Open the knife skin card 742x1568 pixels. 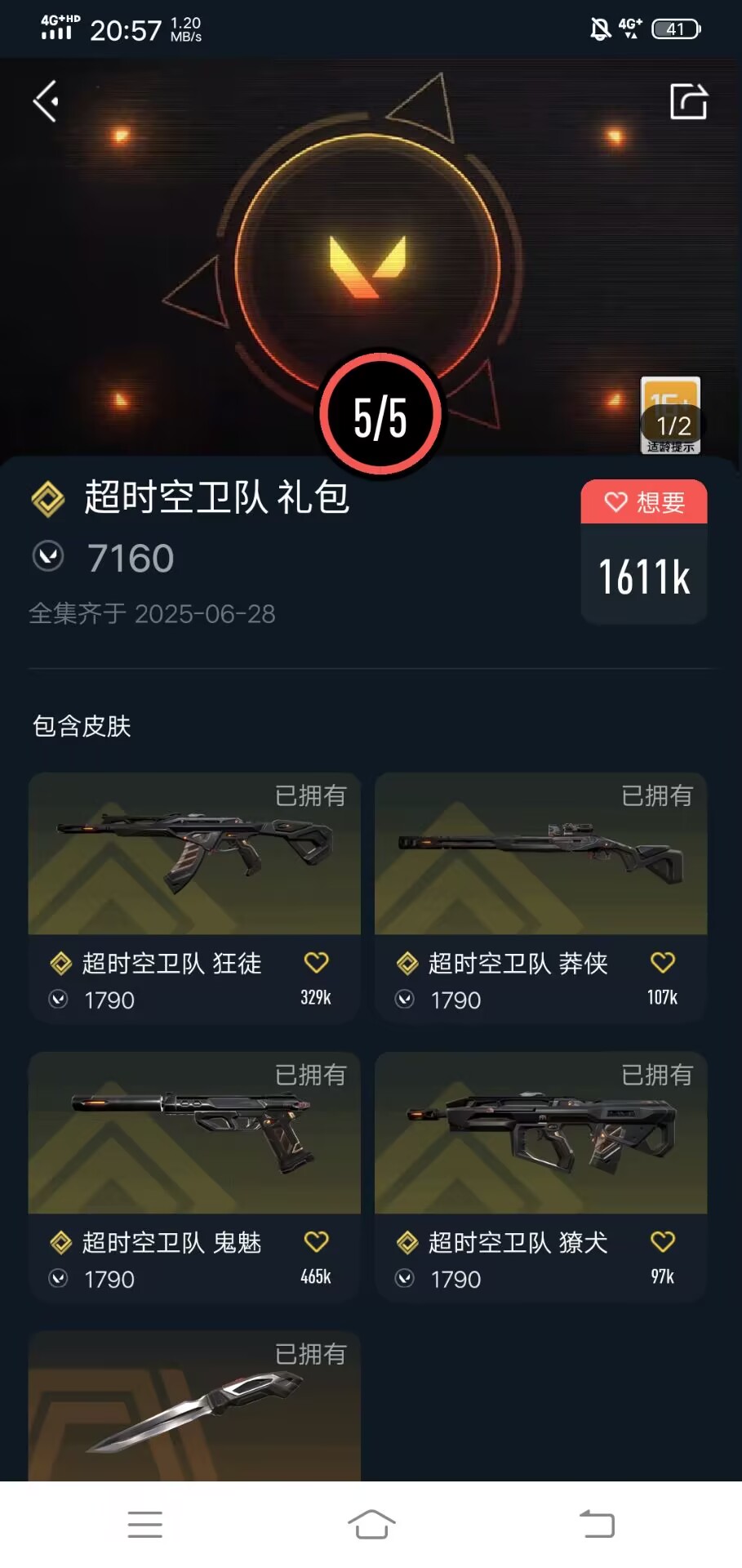click(194, 1406)
